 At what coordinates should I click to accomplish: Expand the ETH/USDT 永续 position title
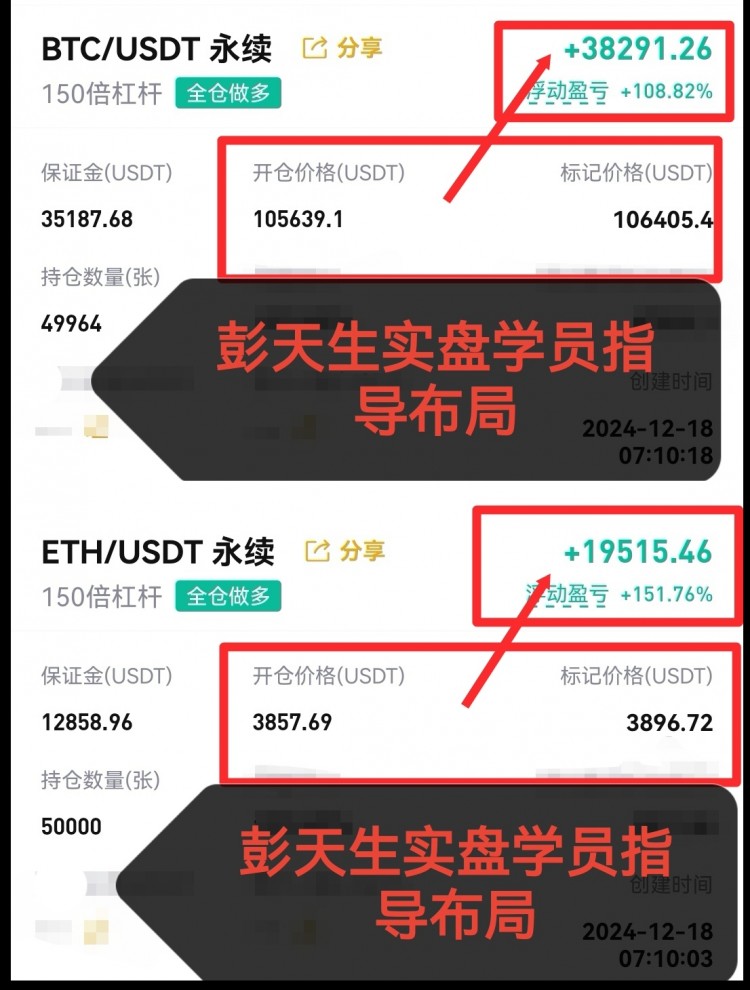pyautogui.click(x=158, y=549)
